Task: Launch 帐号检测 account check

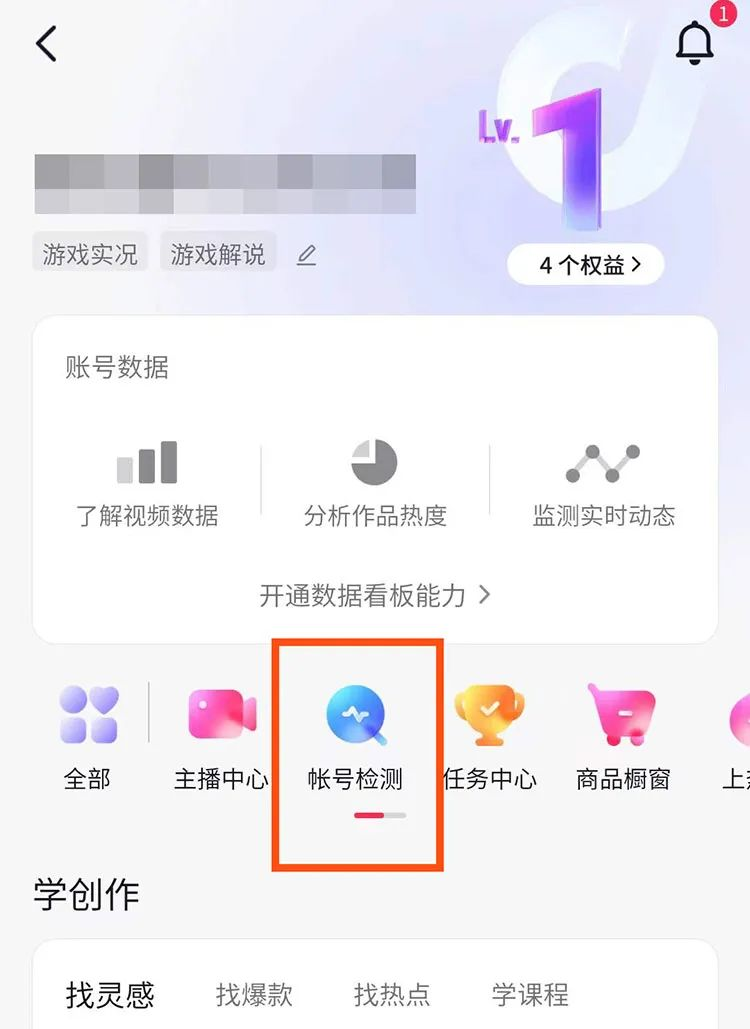Action: point(356,737)
